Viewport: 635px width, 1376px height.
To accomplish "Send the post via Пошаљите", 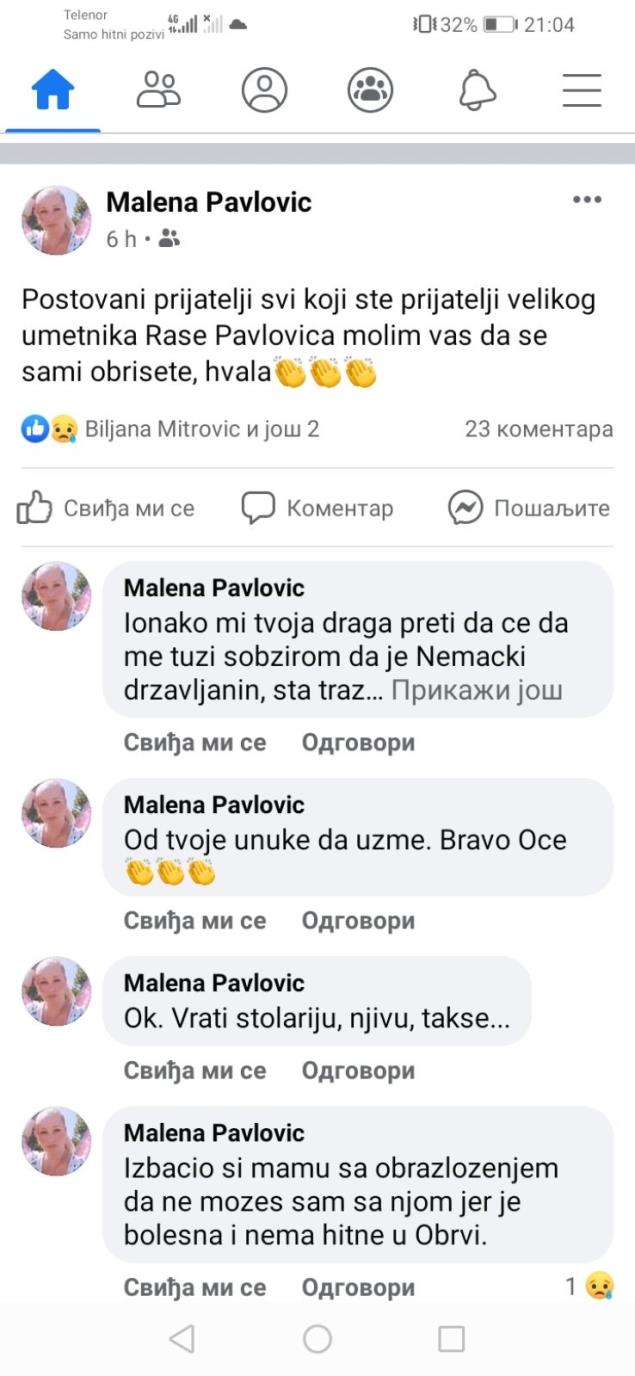I will (x=528, y=508).
